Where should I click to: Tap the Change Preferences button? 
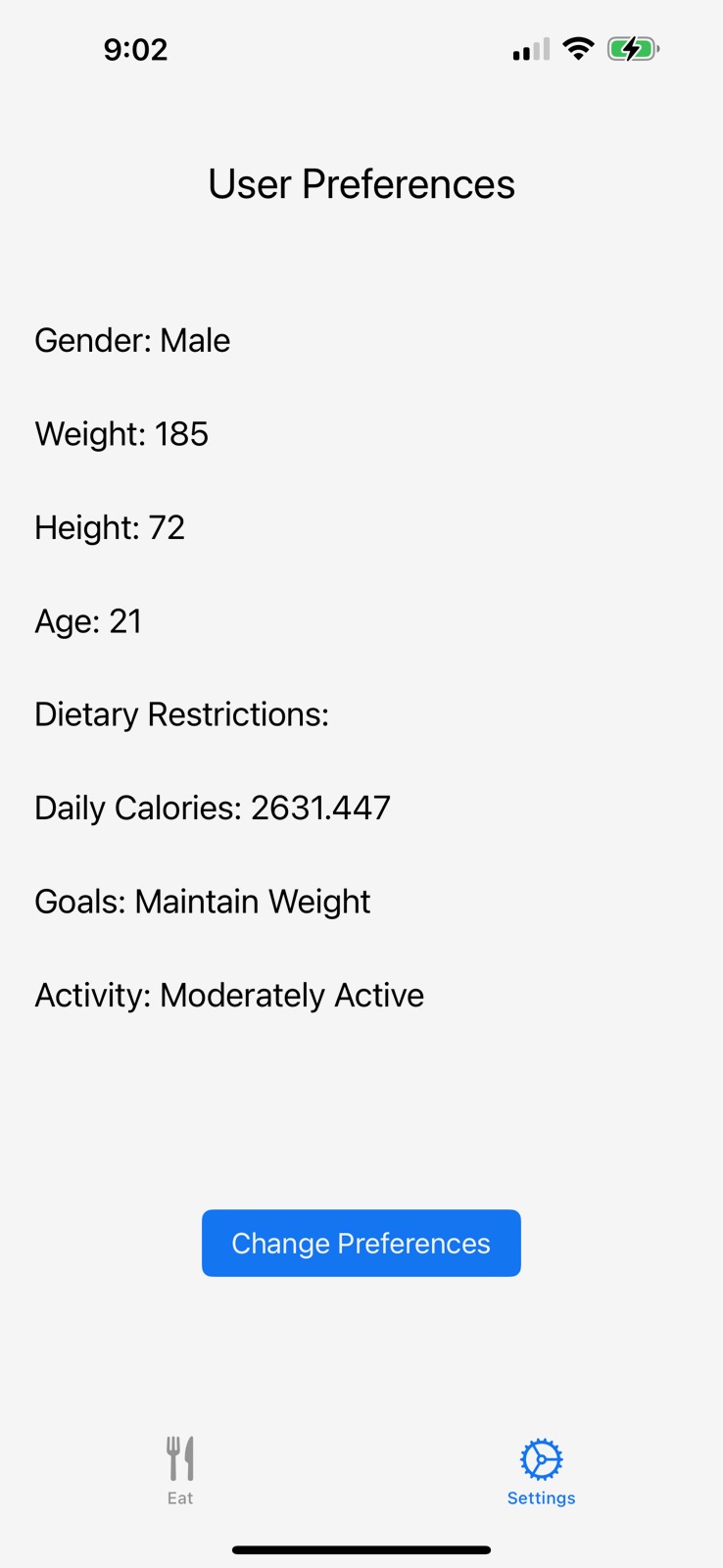click(361, 1243)
